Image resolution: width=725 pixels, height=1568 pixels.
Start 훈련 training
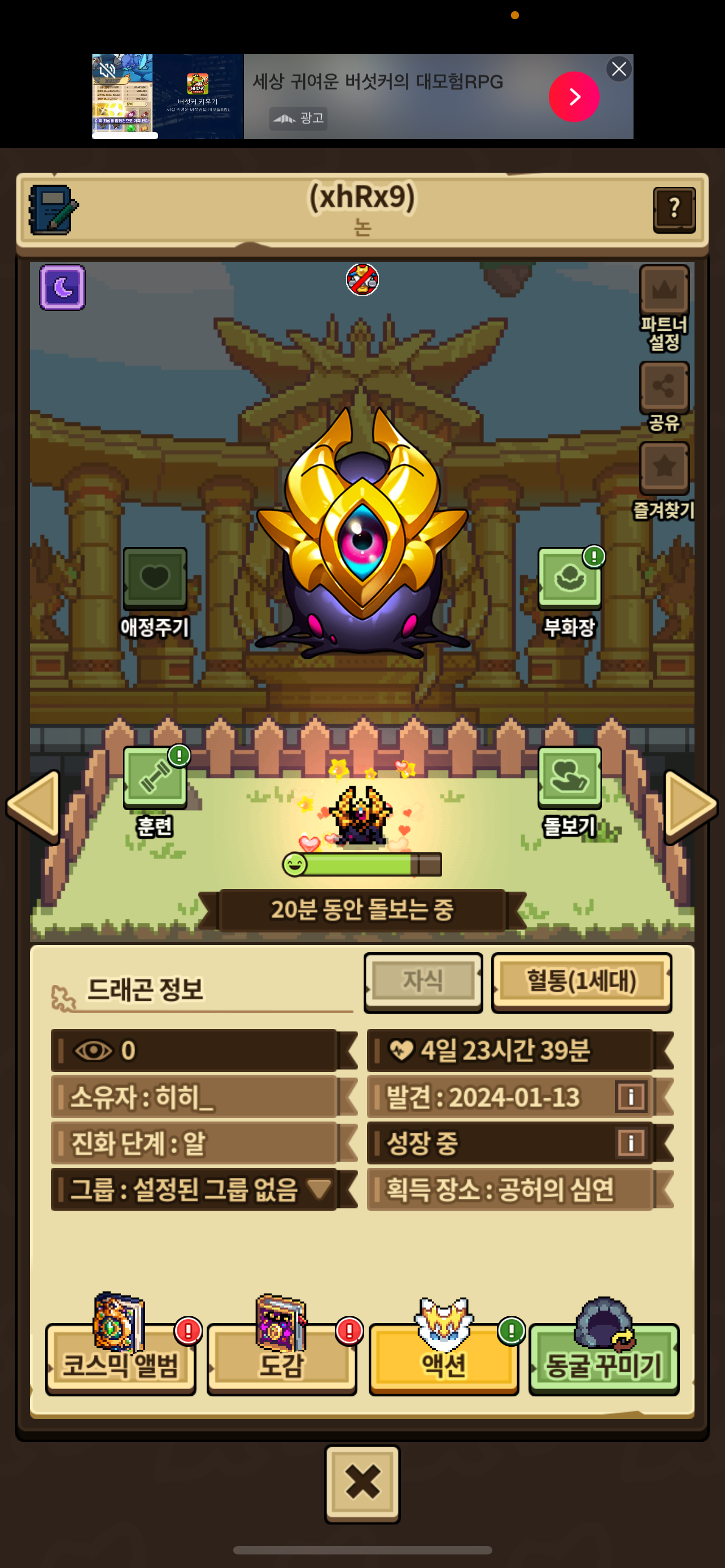click(x=155, y=777)
